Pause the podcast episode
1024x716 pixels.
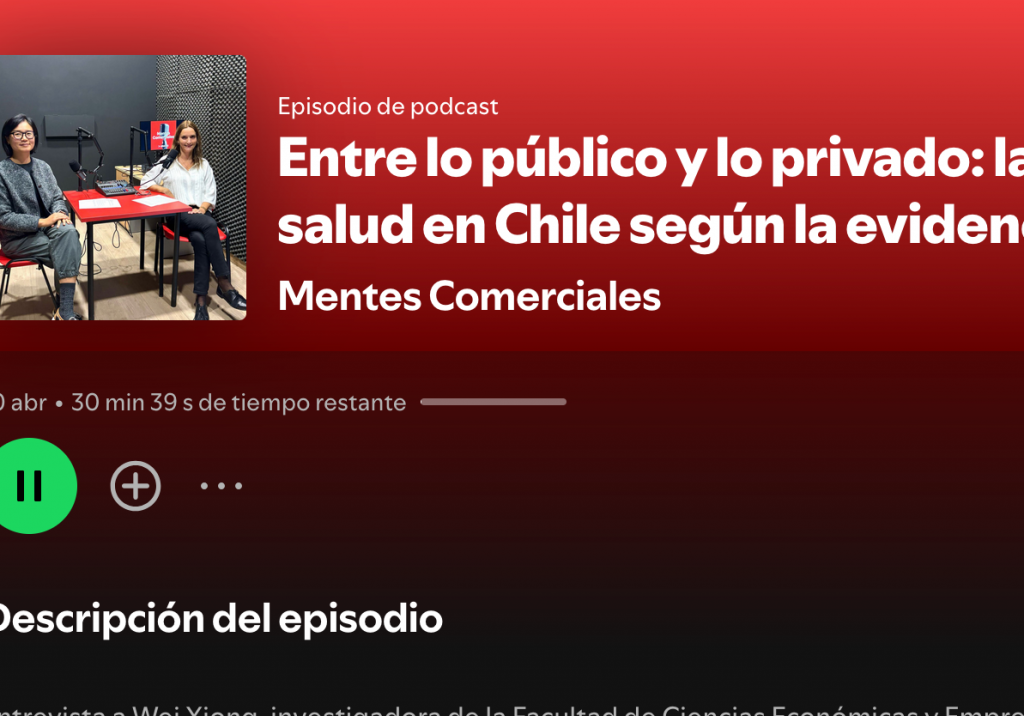30,486
